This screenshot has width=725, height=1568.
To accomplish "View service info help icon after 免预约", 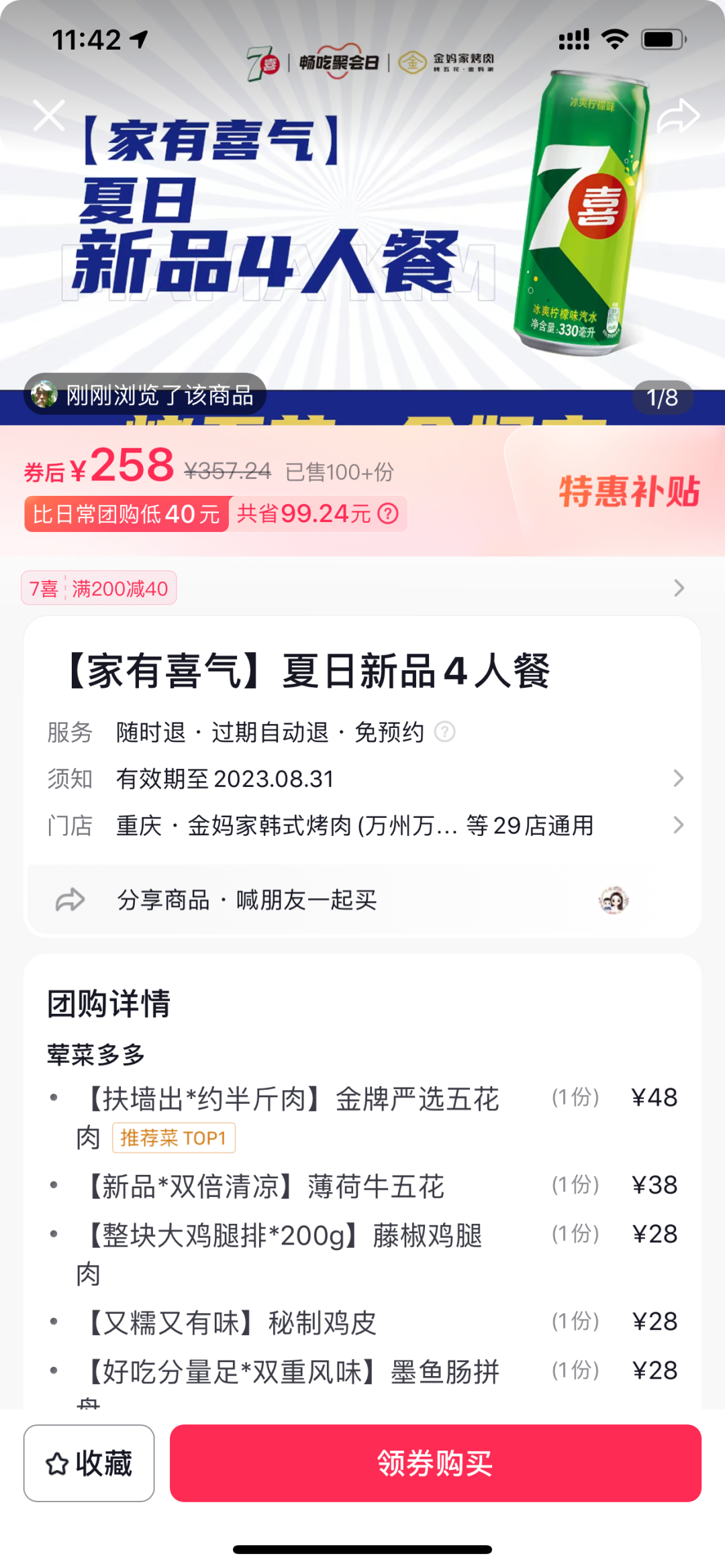I will 444,731.
